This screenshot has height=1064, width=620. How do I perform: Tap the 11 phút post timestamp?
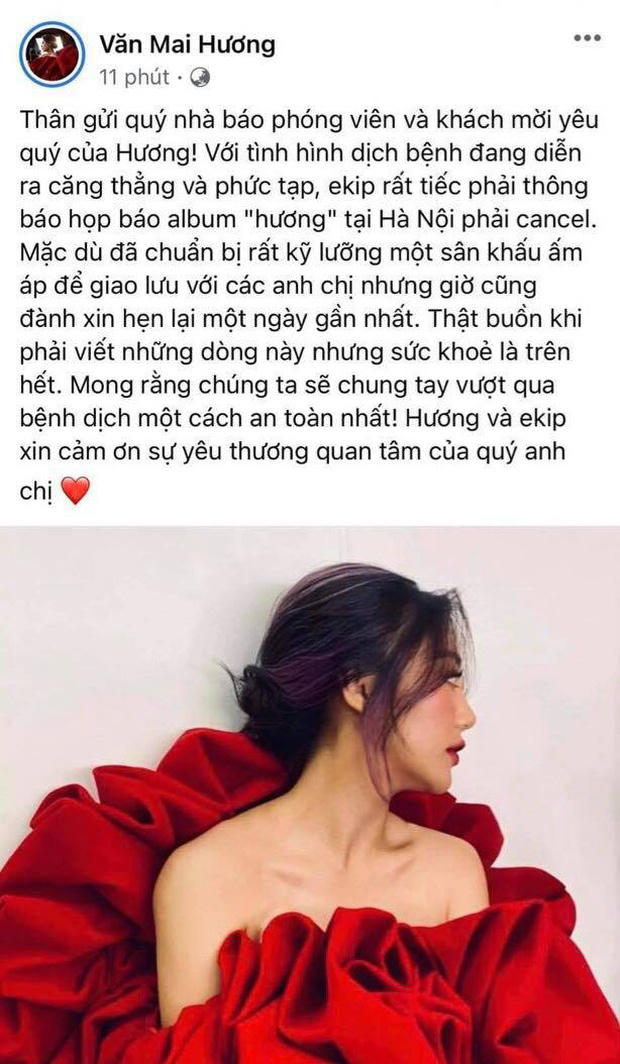pos(139,75)
